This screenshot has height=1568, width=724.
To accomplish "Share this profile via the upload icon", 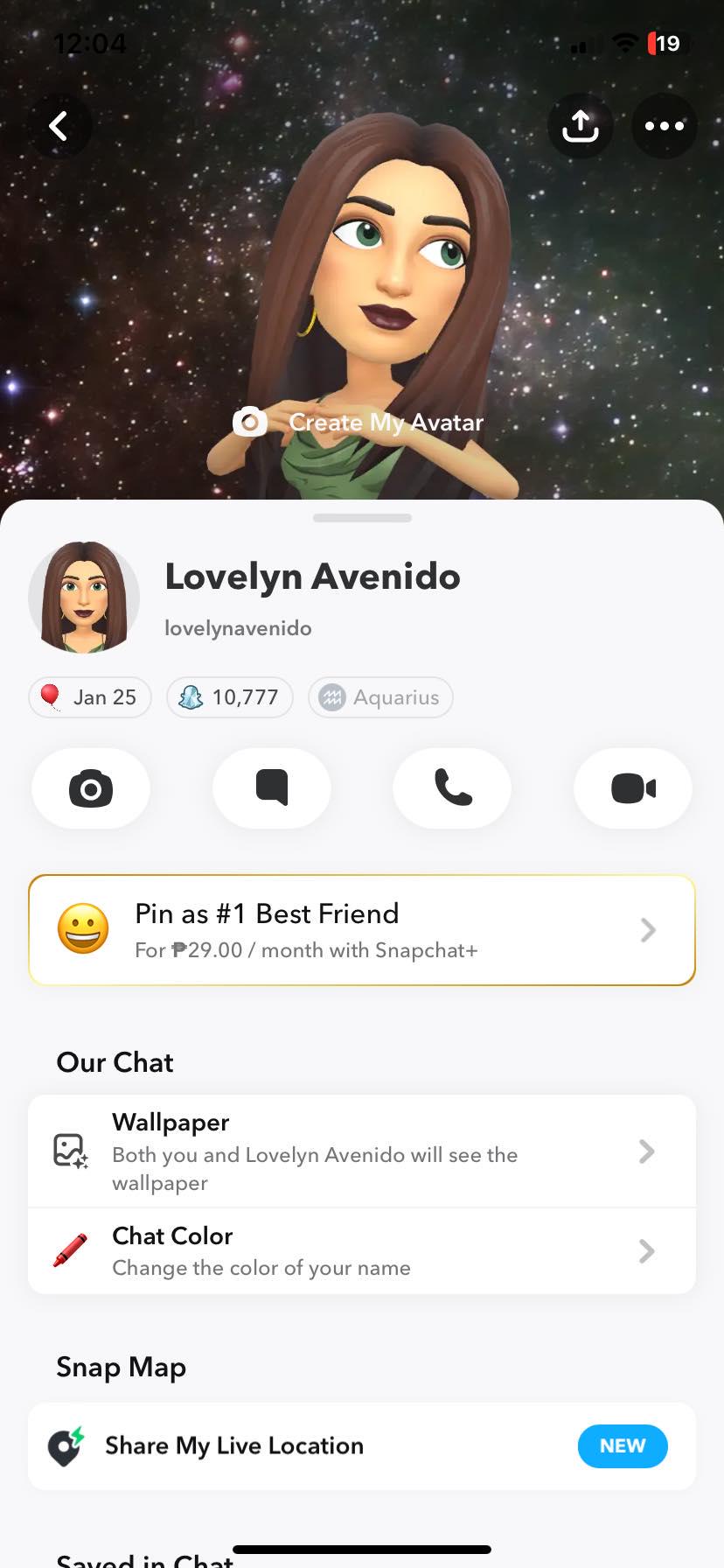I will click(580, 126).
